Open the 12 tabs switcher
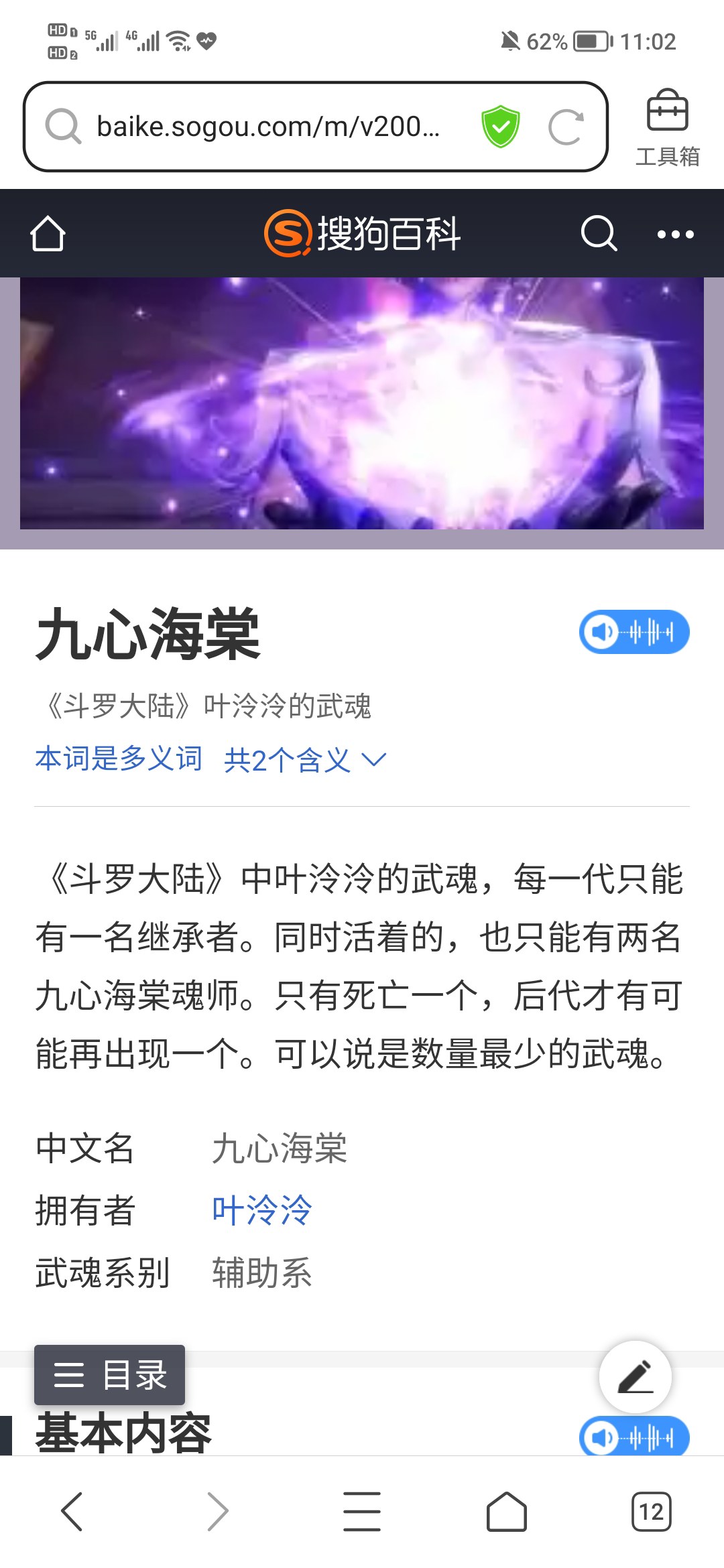 pyautogui.click(x=651, y=1512)
